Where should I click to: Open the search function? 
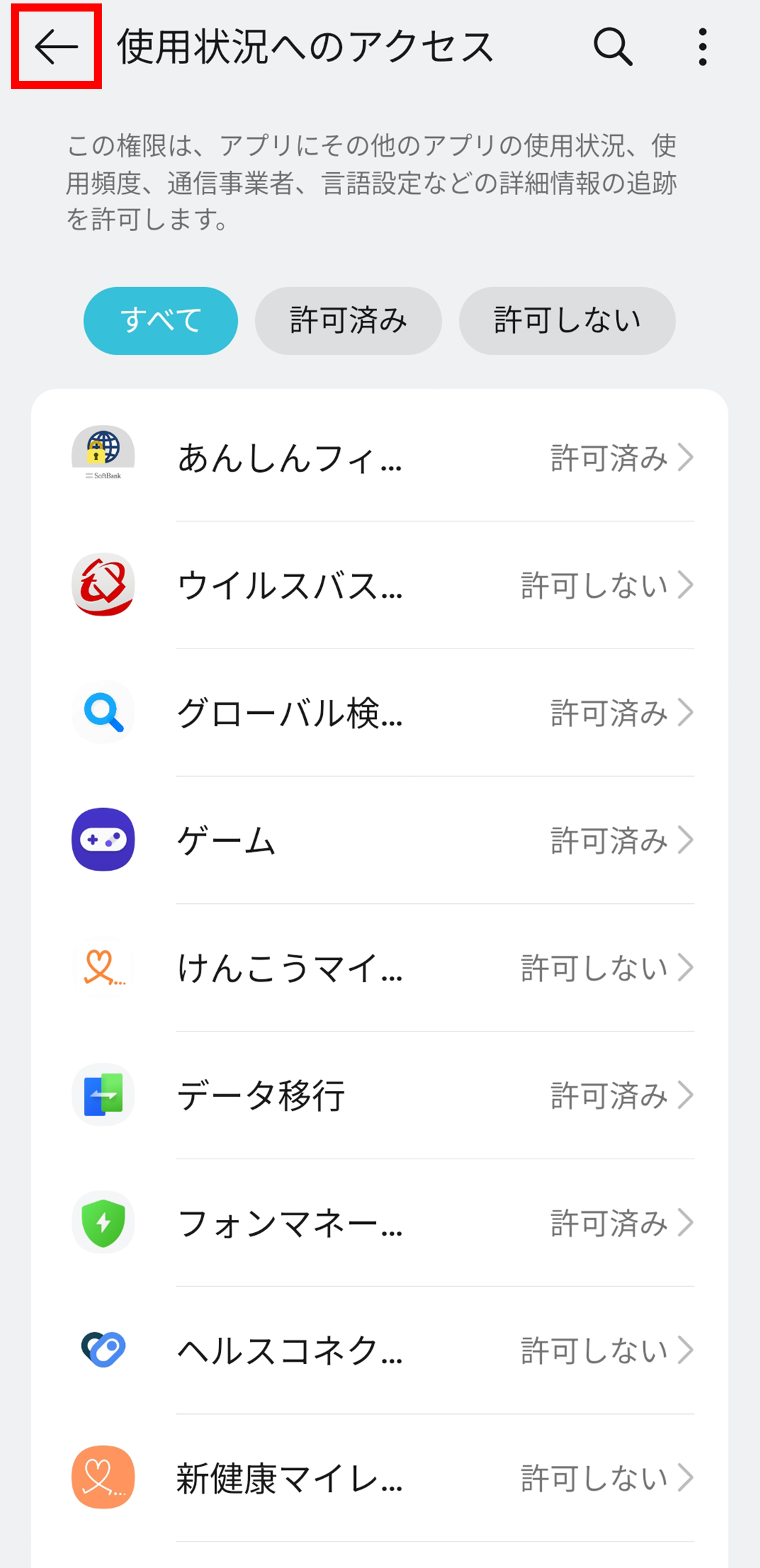(612, 46)
